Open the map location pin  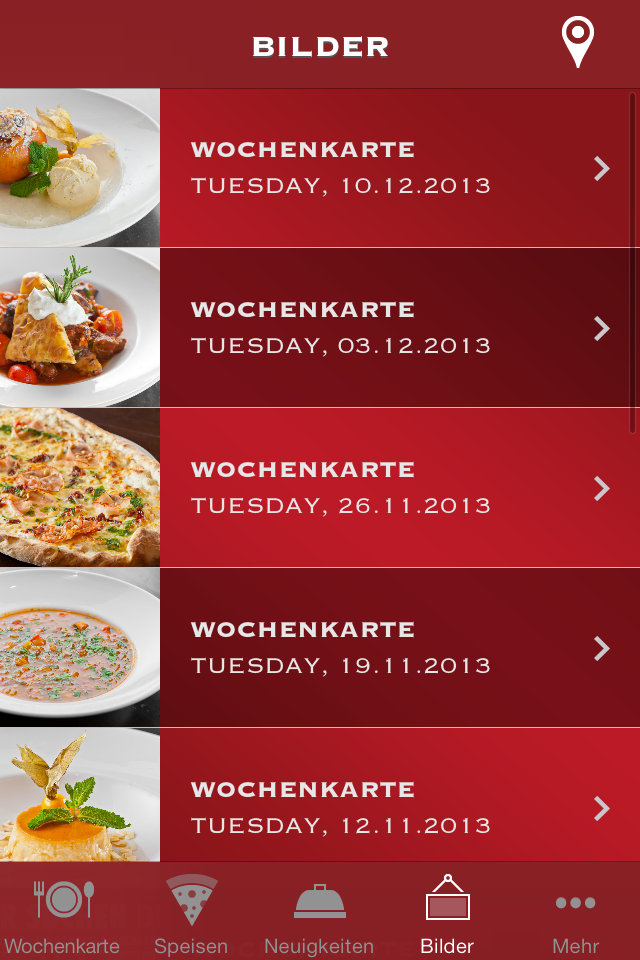click(577, 42)
